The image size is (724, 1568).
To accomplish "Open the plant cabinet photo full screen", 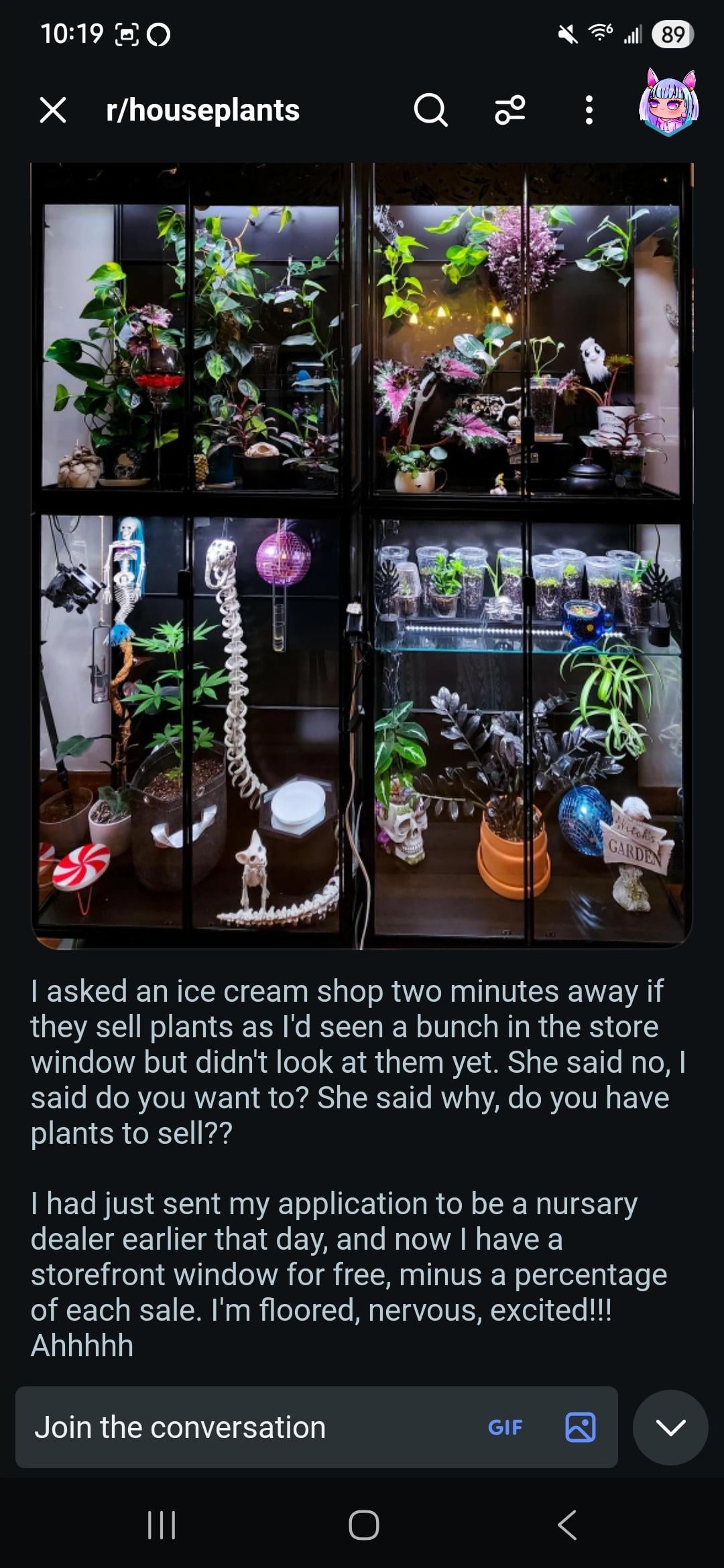I will pos(362,555).
